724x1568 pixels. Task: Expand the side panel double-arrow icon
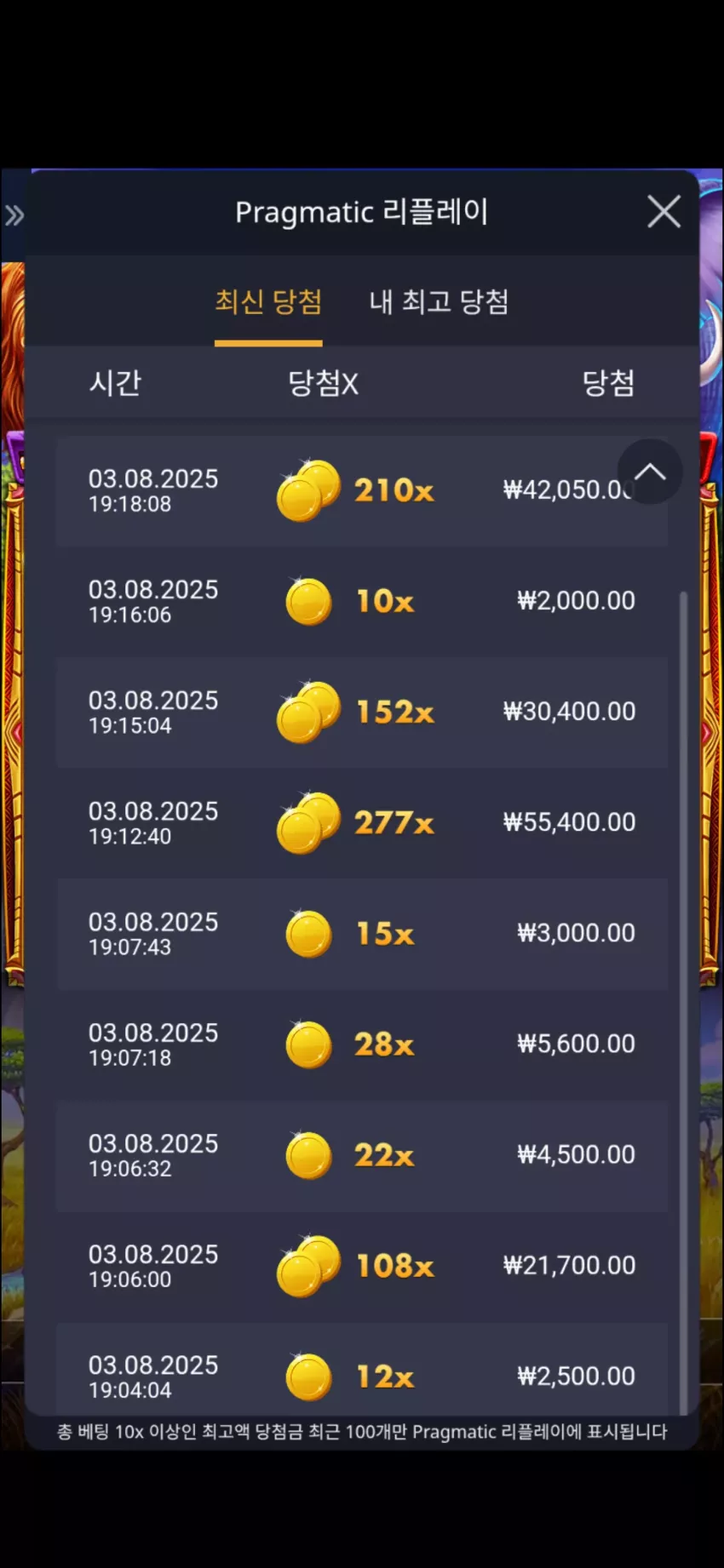click(14, 215)
